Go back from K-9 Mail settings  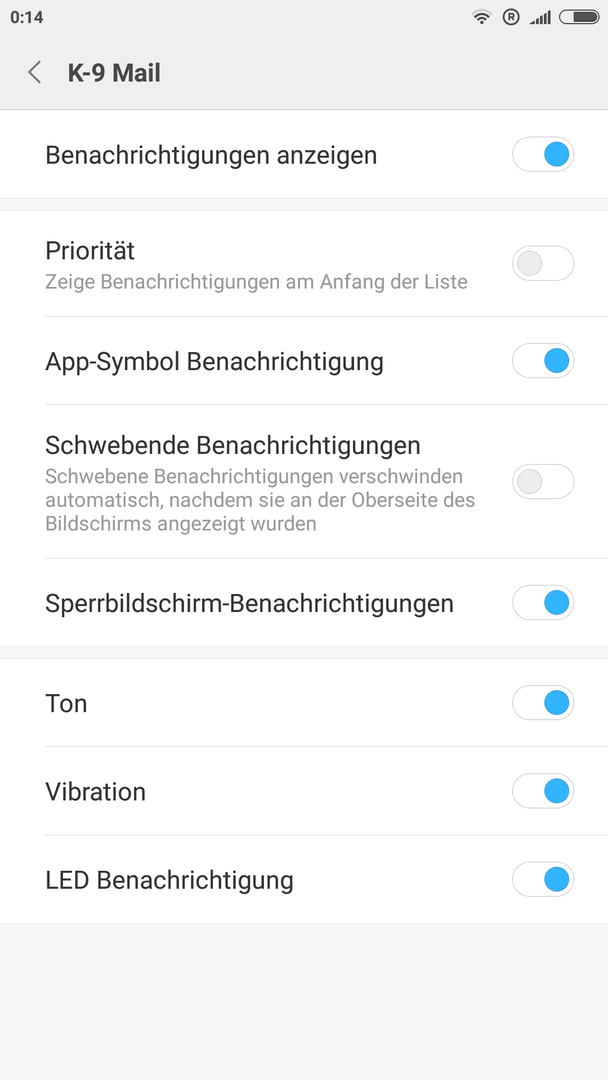point(34,72)
